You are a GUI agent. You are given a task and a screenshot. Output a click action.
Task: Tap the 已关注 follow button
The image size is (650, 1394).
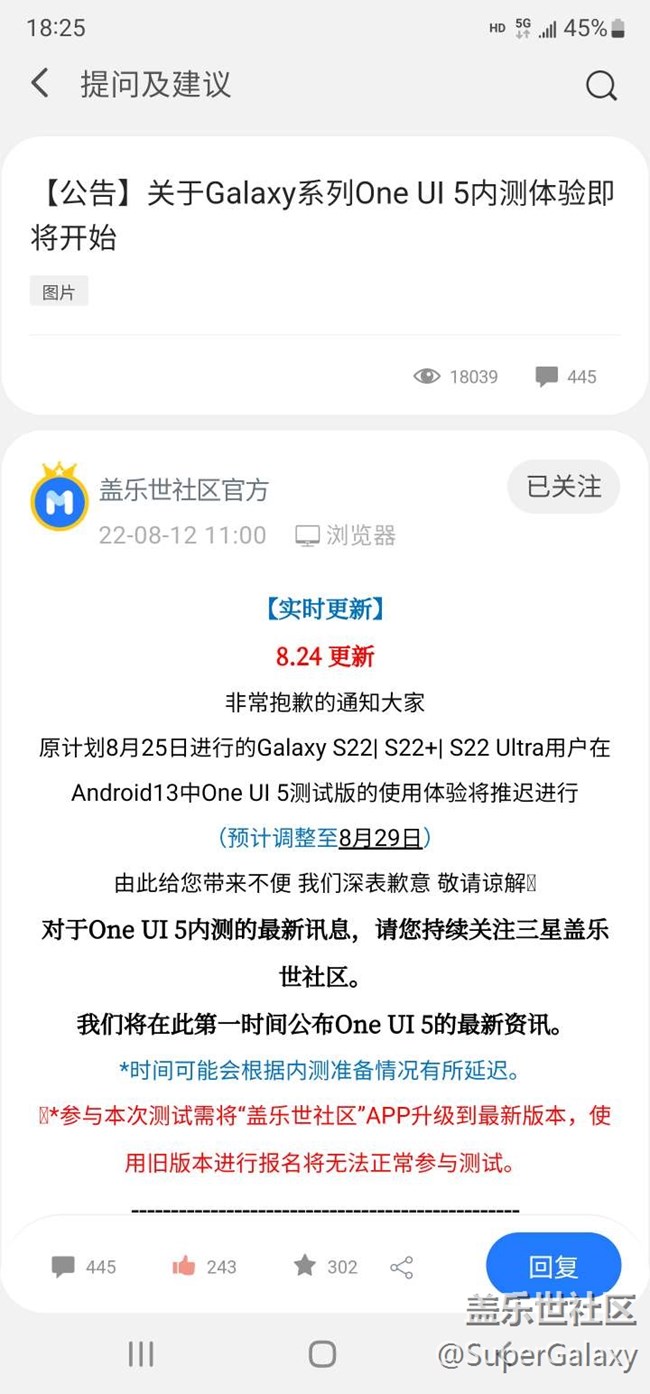click(564, 488)
